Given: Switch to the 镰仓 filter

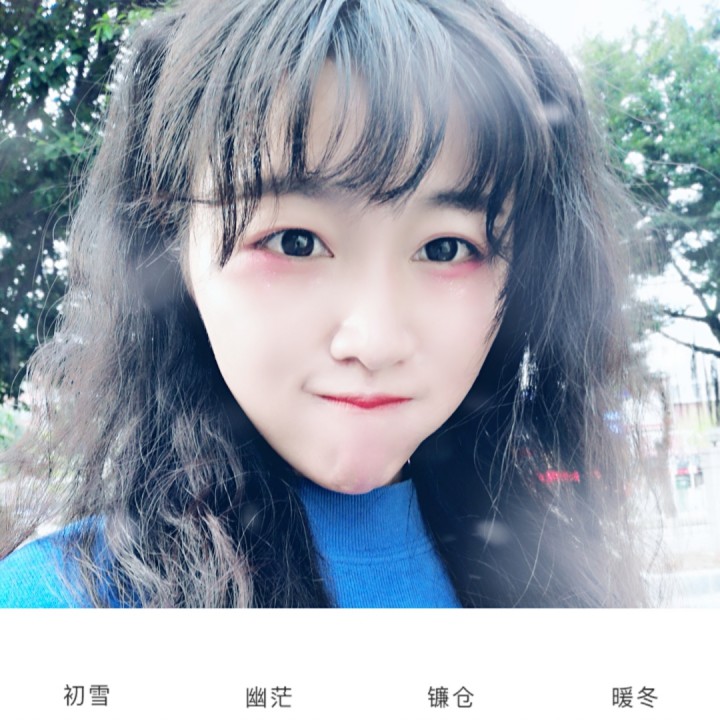Looking at the screenshot, I should pos(450,697).
